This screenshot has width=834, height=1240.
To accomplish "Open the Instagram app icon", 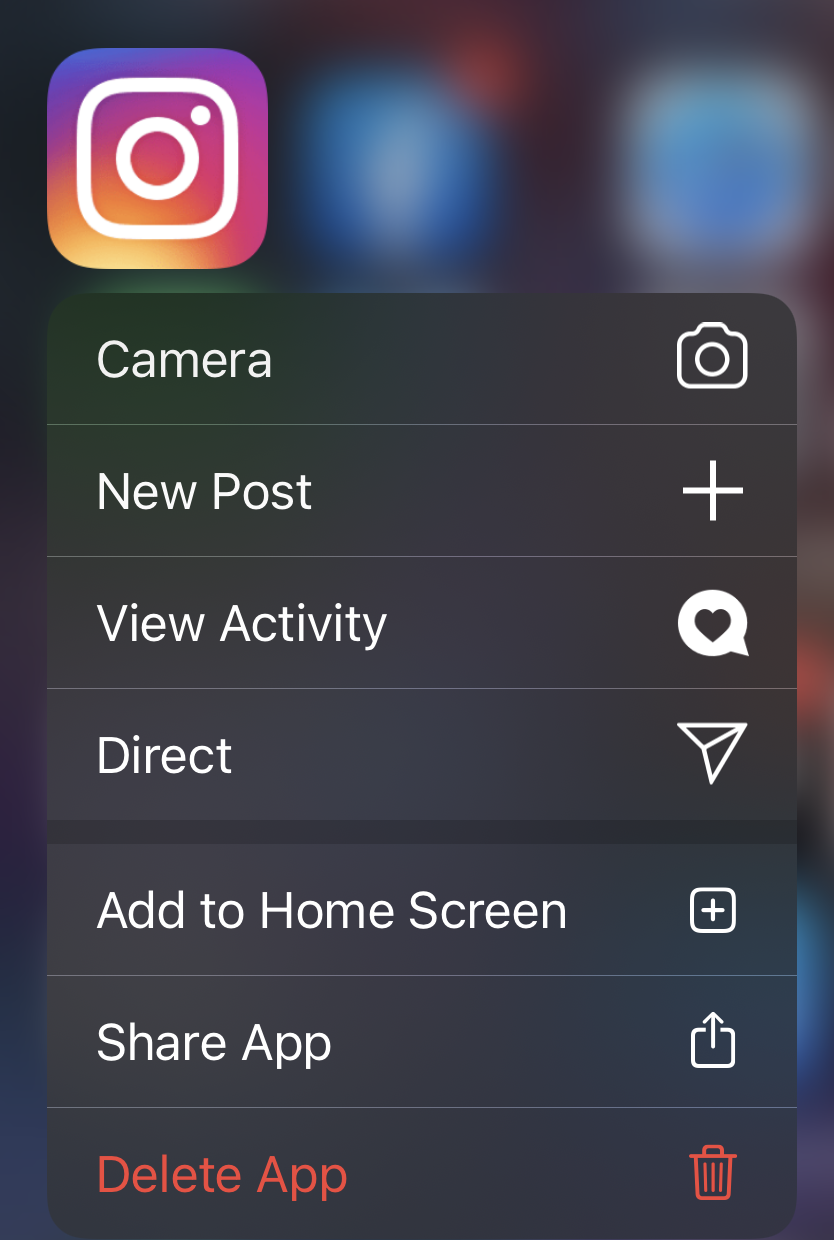I will pyautogui.click(x=157, y=158).
